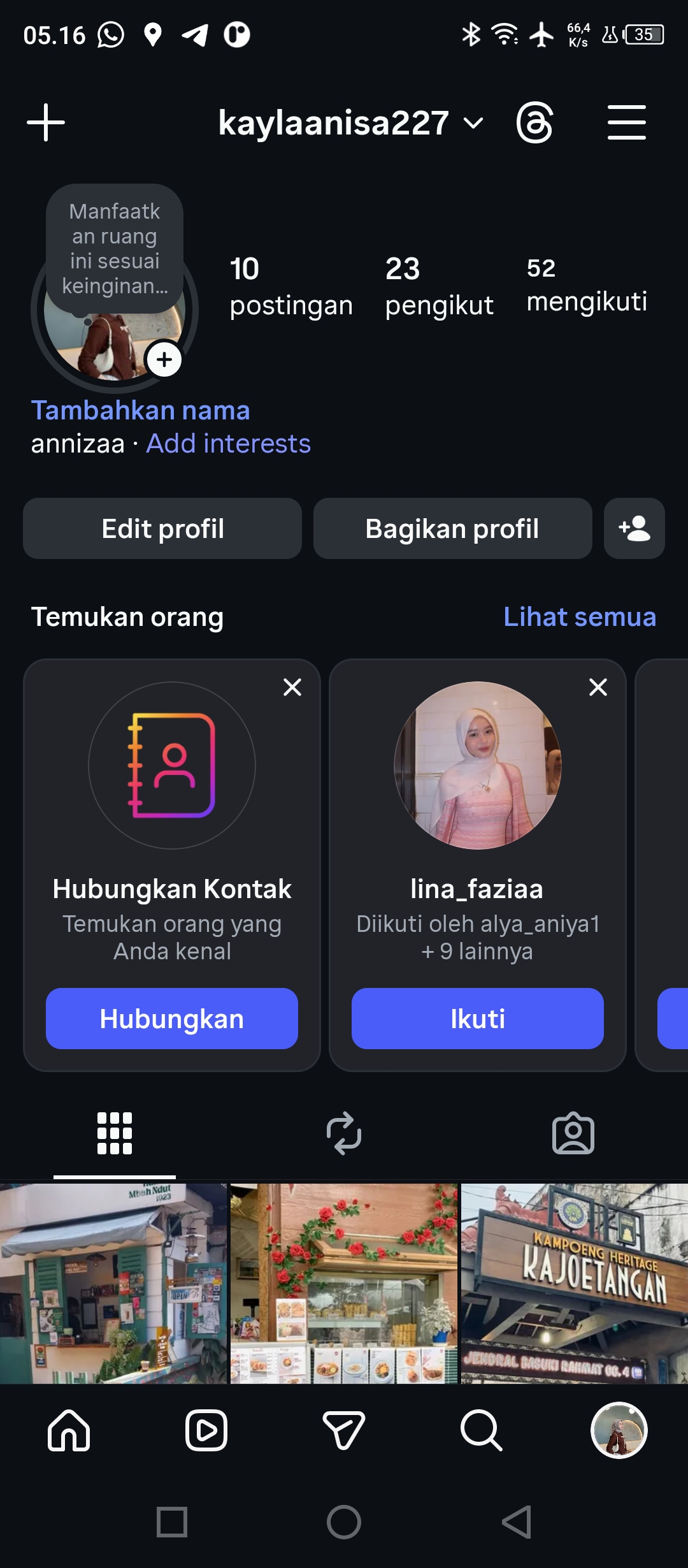Viewport: 688px width, 1568px height.
Task: Open Lihat semua suggestions
Action: (x=579, y=616)
